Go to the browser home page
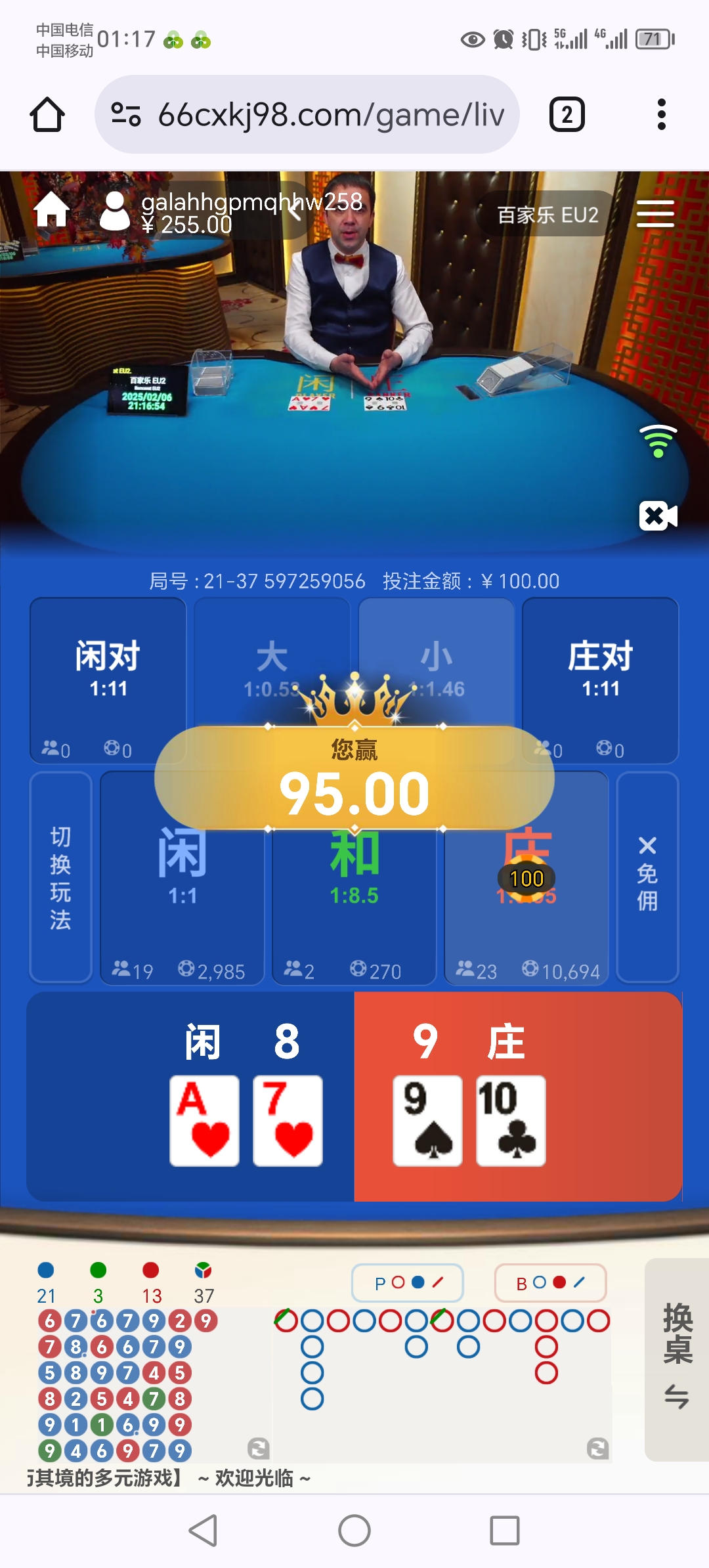Screen dimensions: 709x1568 point(47,115)
